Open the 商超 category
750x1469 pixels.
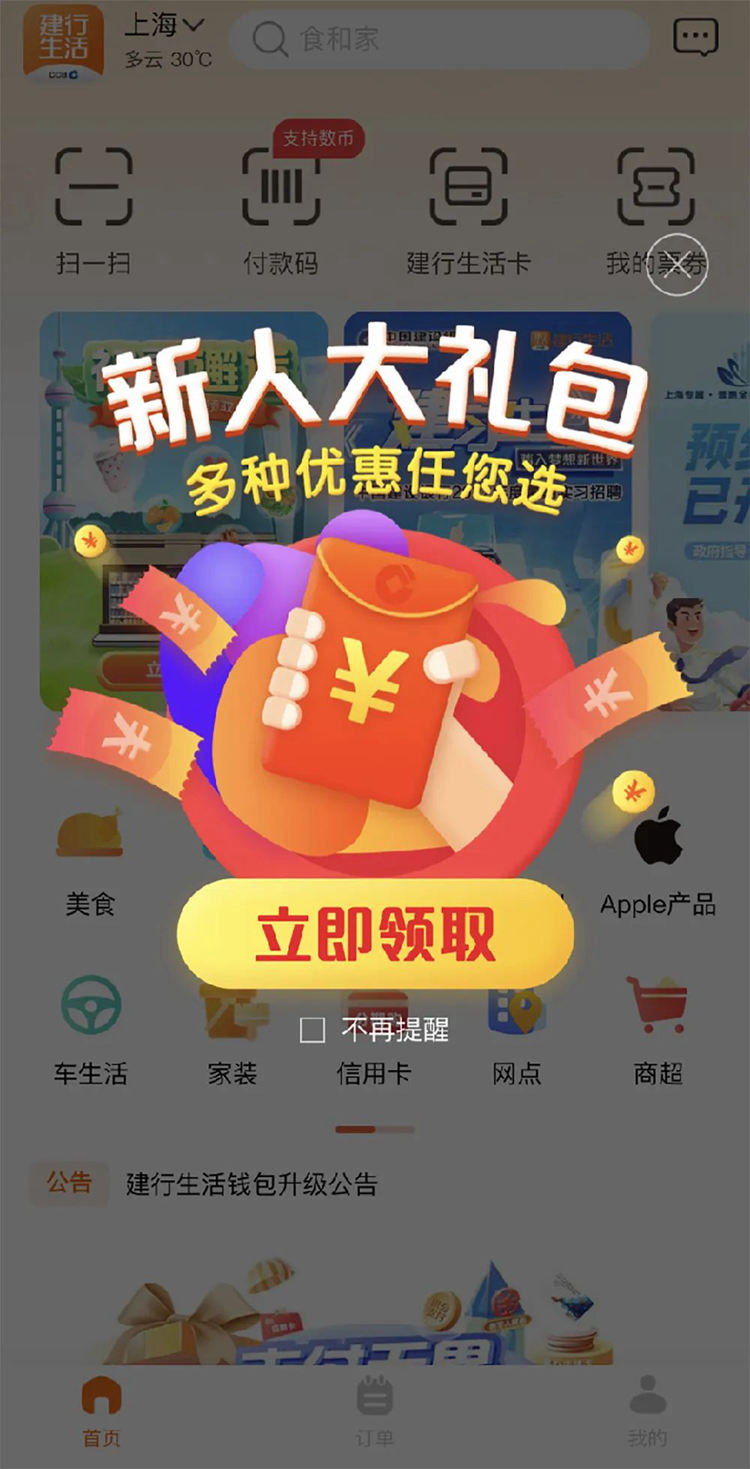[658, 1030]
